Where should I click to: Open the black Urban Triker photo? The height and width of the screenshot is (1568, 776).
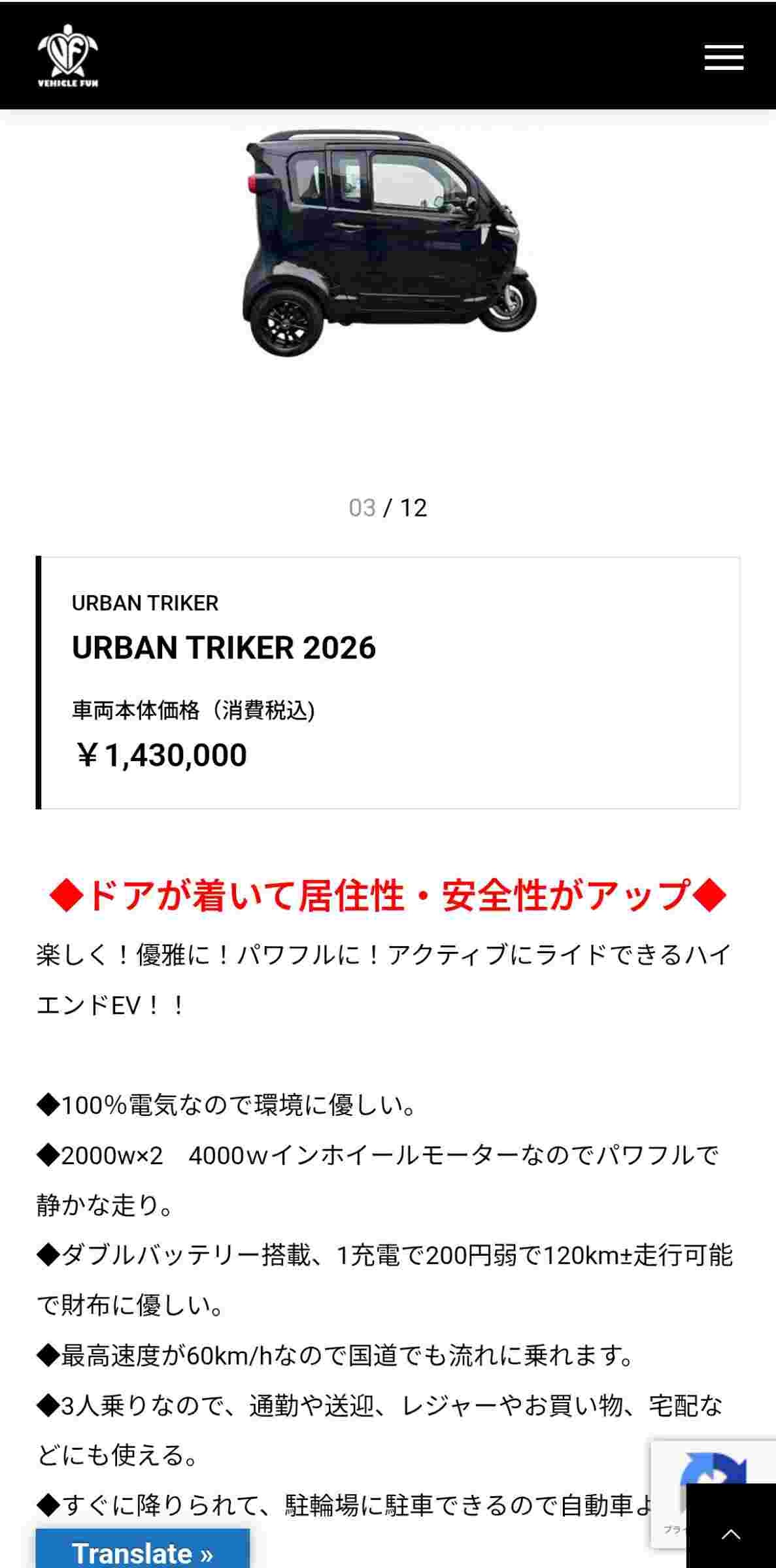[x=388, y=242]
